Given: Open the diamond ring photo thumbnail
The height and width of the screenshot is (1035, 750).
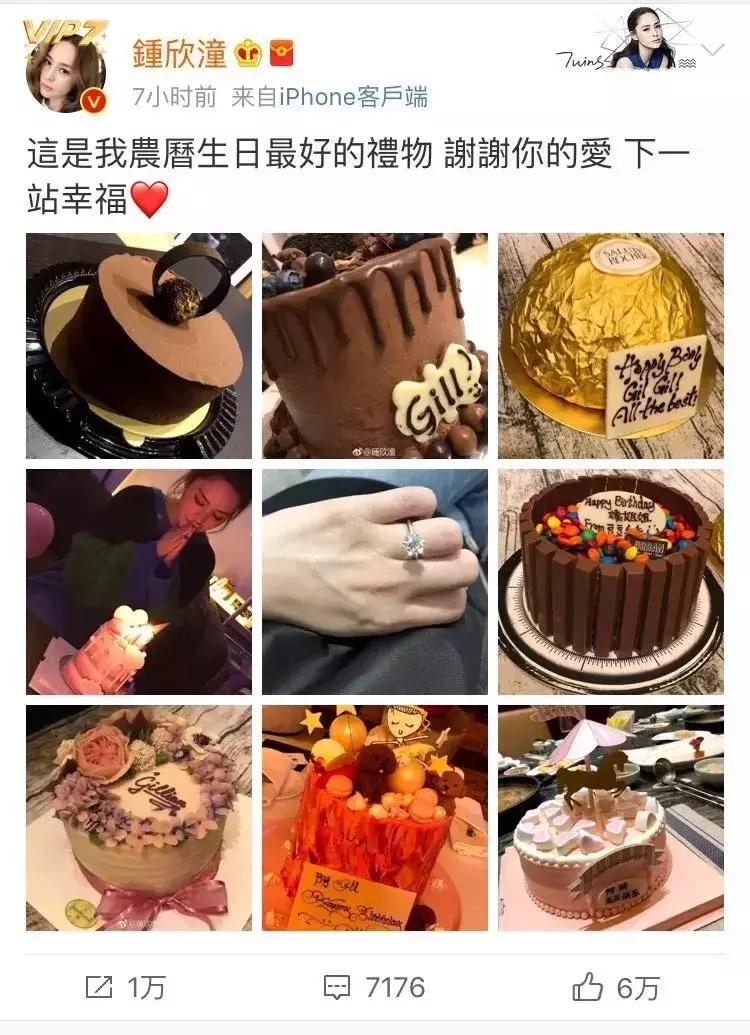Looking at the screenshot, I should point(375,578).
